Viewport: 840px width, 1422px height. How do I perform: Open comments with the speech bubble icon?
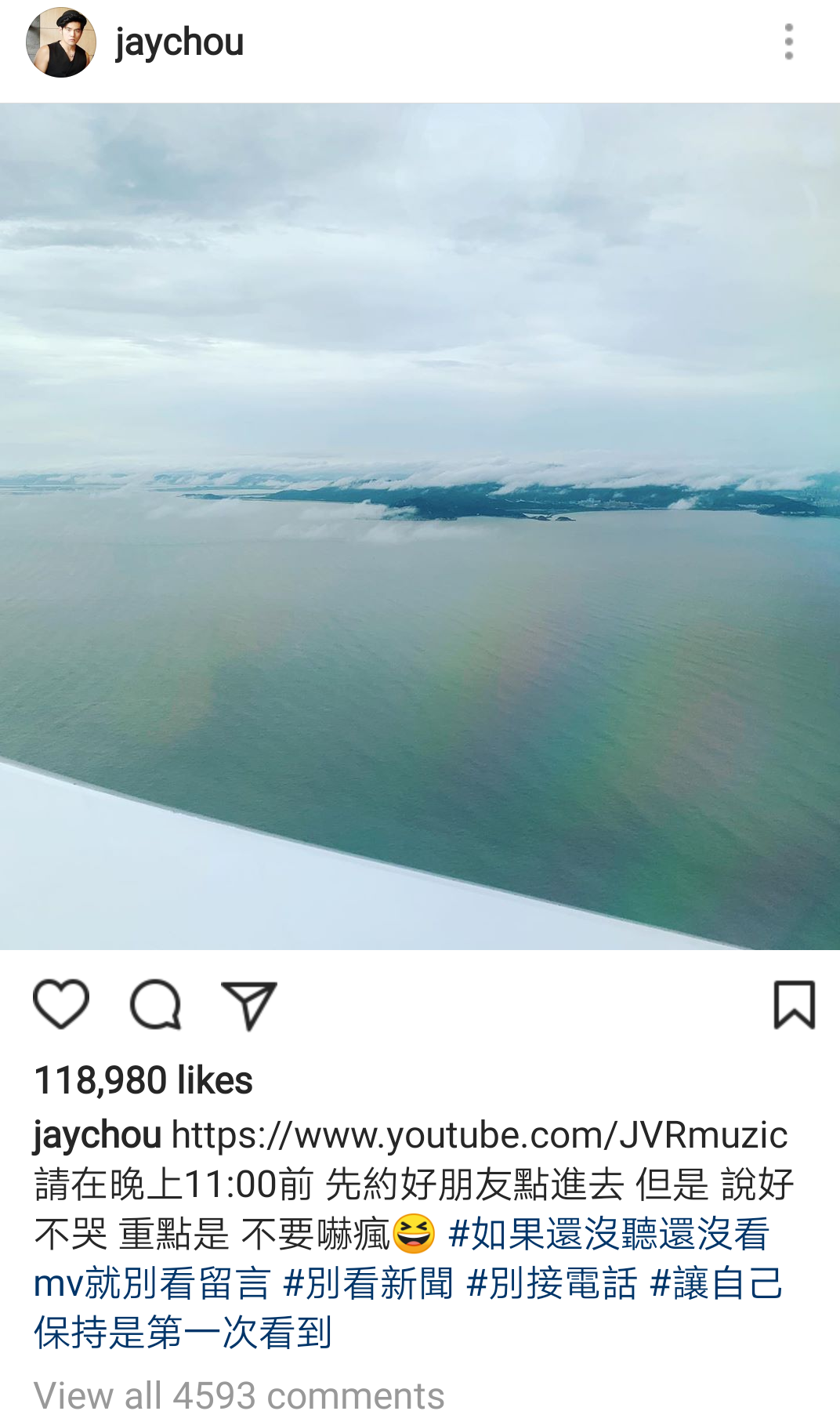(x=155, y=1004)
